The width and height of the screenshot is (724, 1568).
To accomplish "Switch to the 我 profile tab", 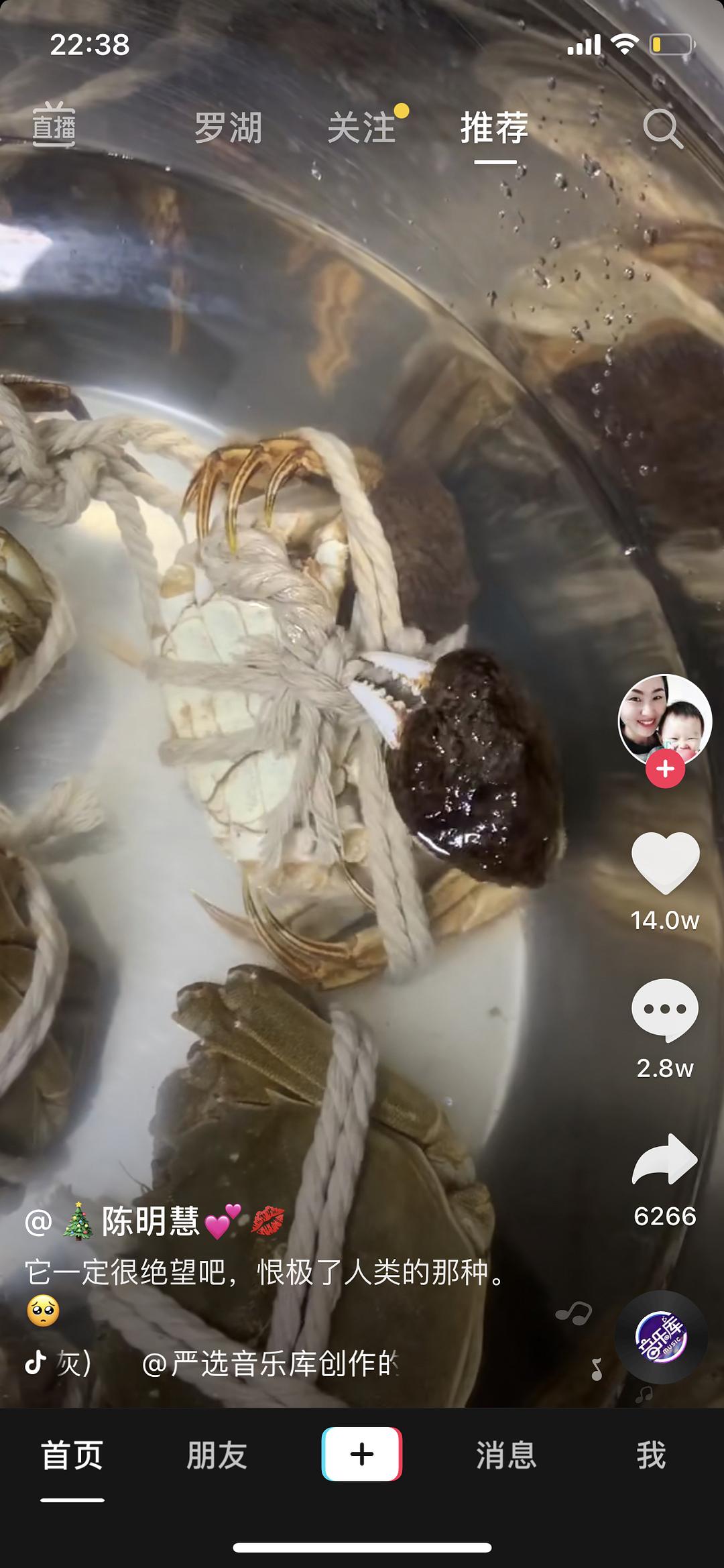I will point(651,1455).
